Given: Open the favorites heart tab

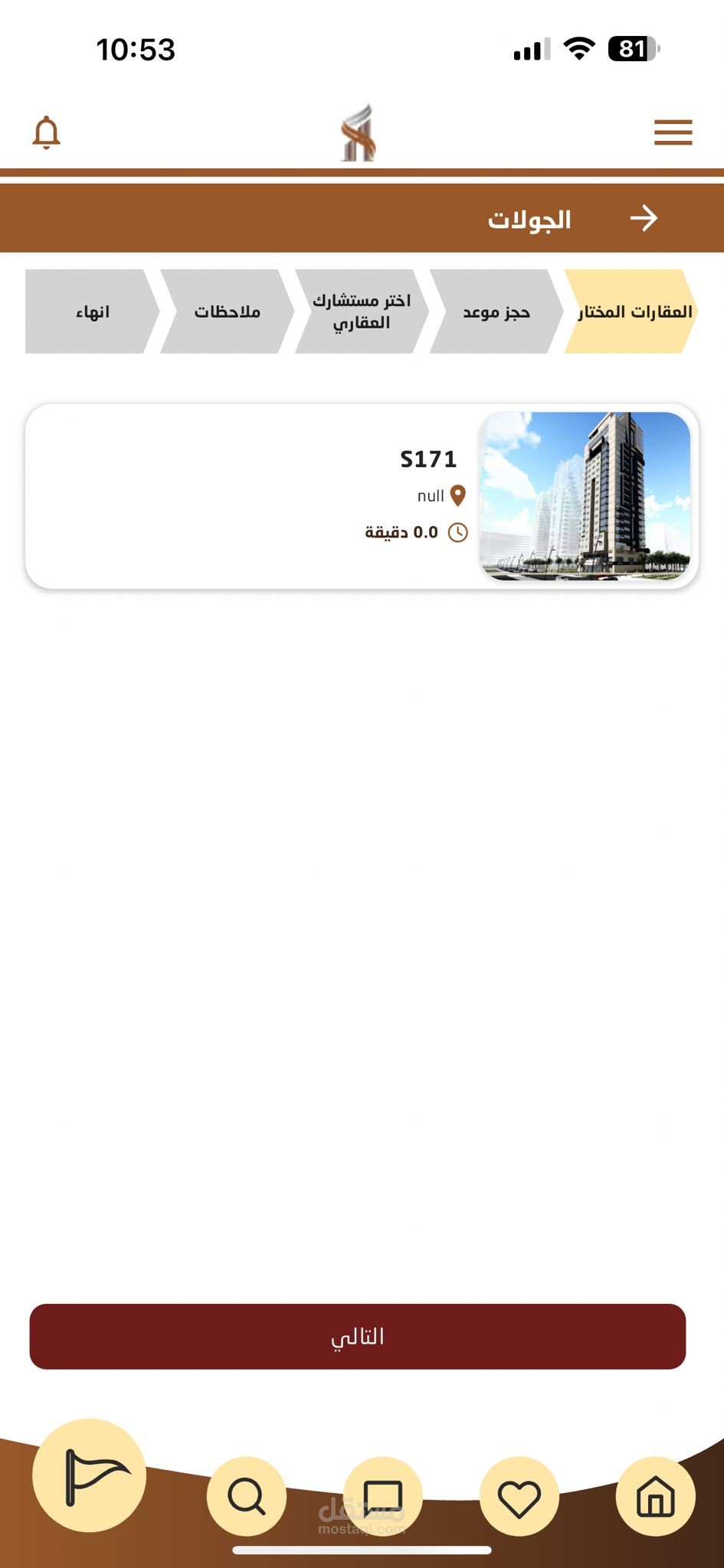Looking at the screenshot, I should coord(519,1496).
